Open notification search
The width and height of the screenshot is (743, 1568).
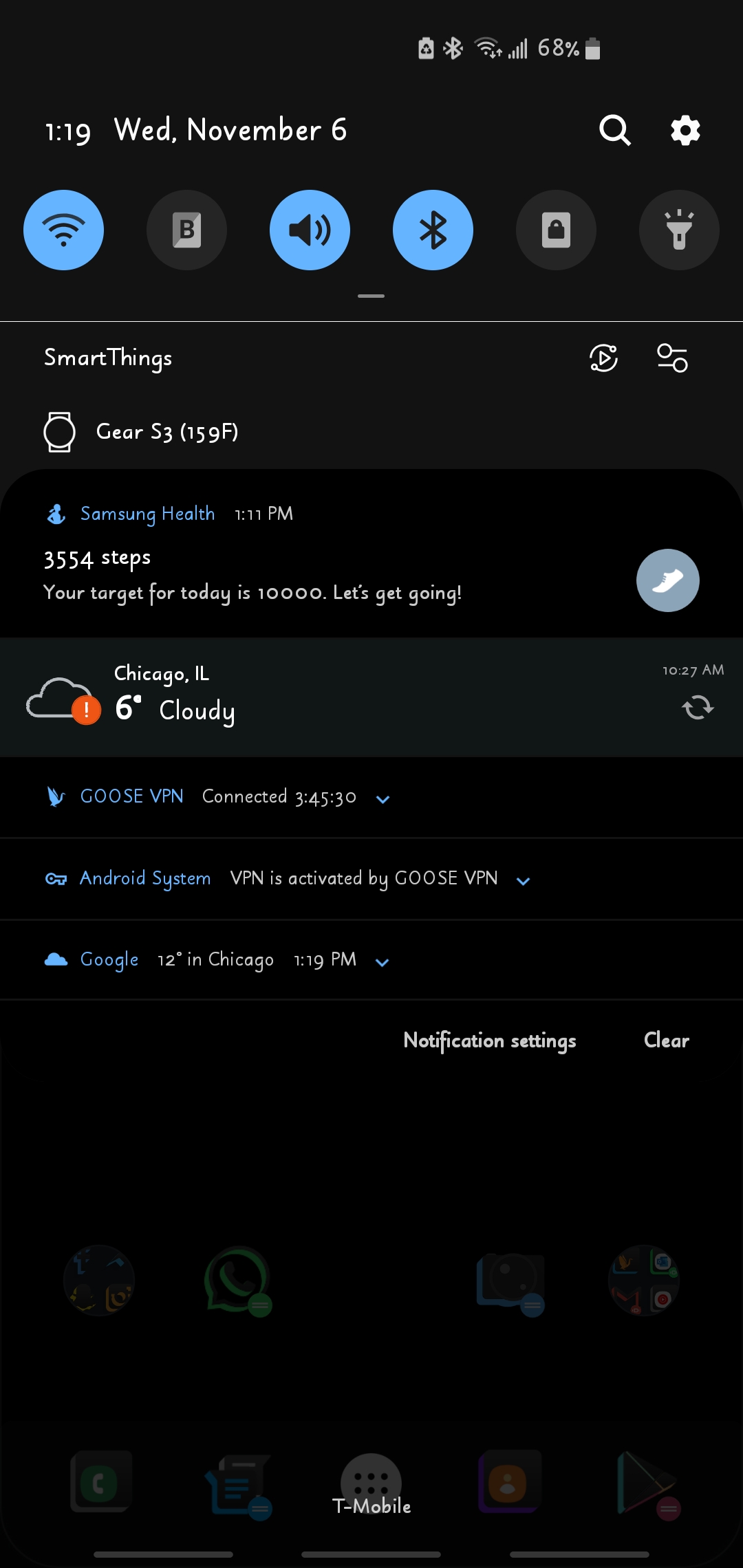coord(614,130)
